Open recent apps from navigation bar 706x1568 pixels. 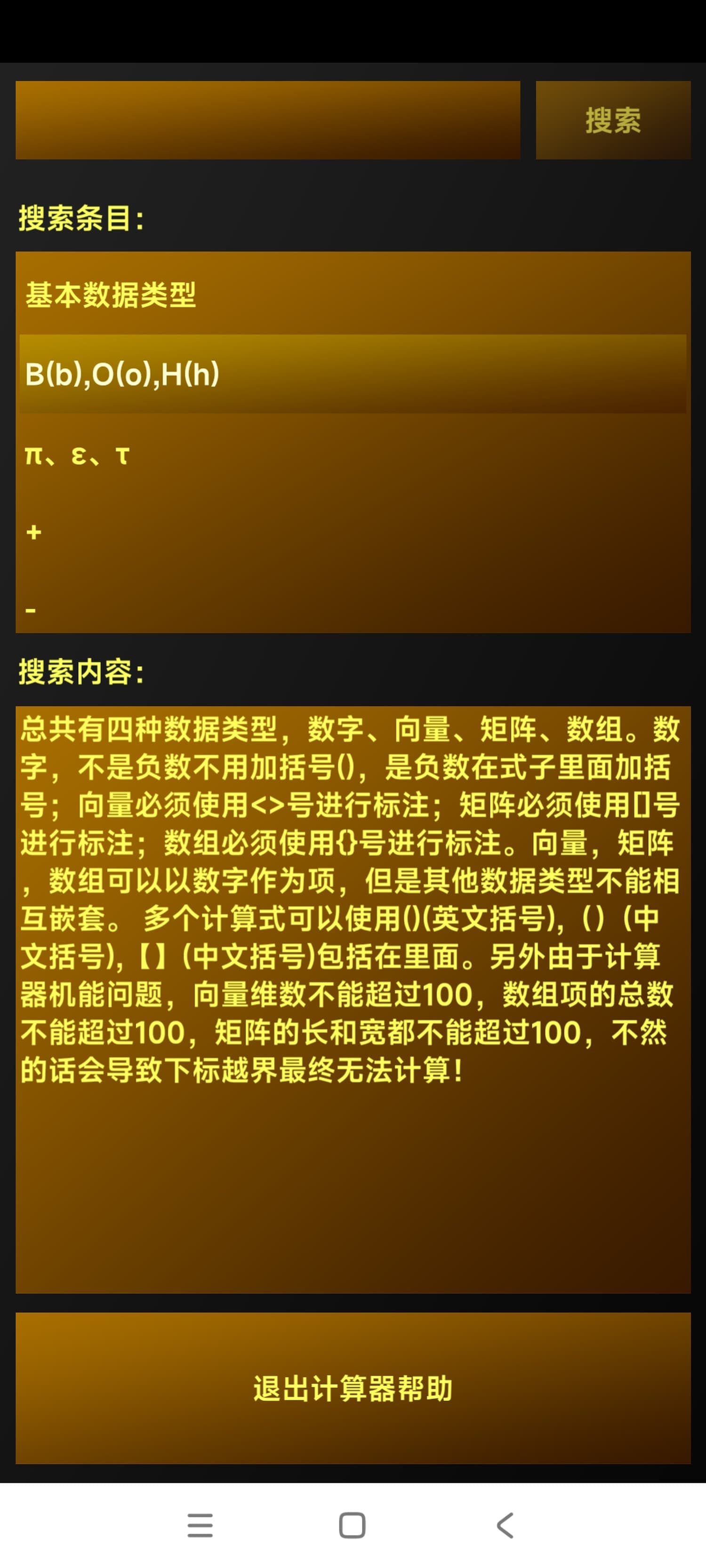(200, 1525)
